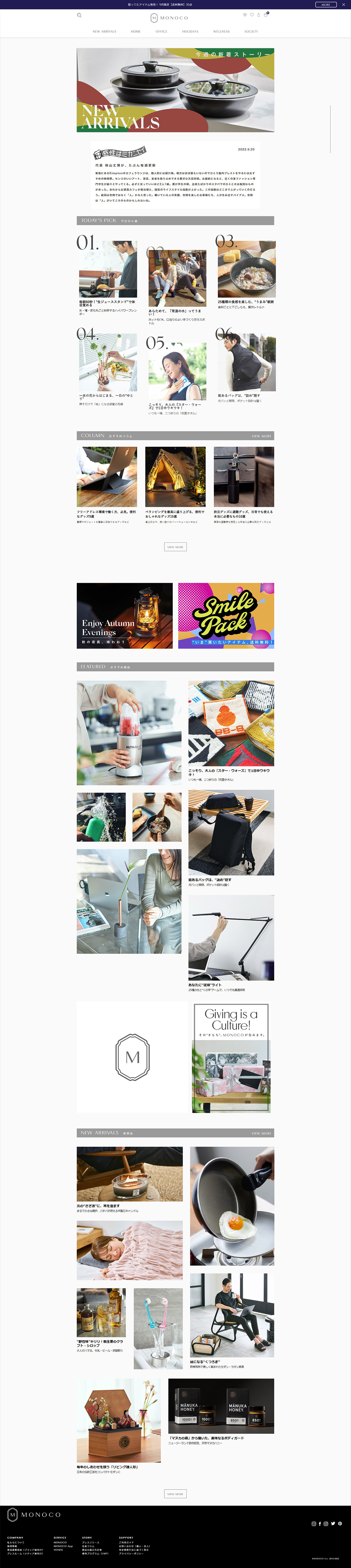Switch to the WELLNESS category
Viewport: 351px width, 1568px height.
(221, 32)
